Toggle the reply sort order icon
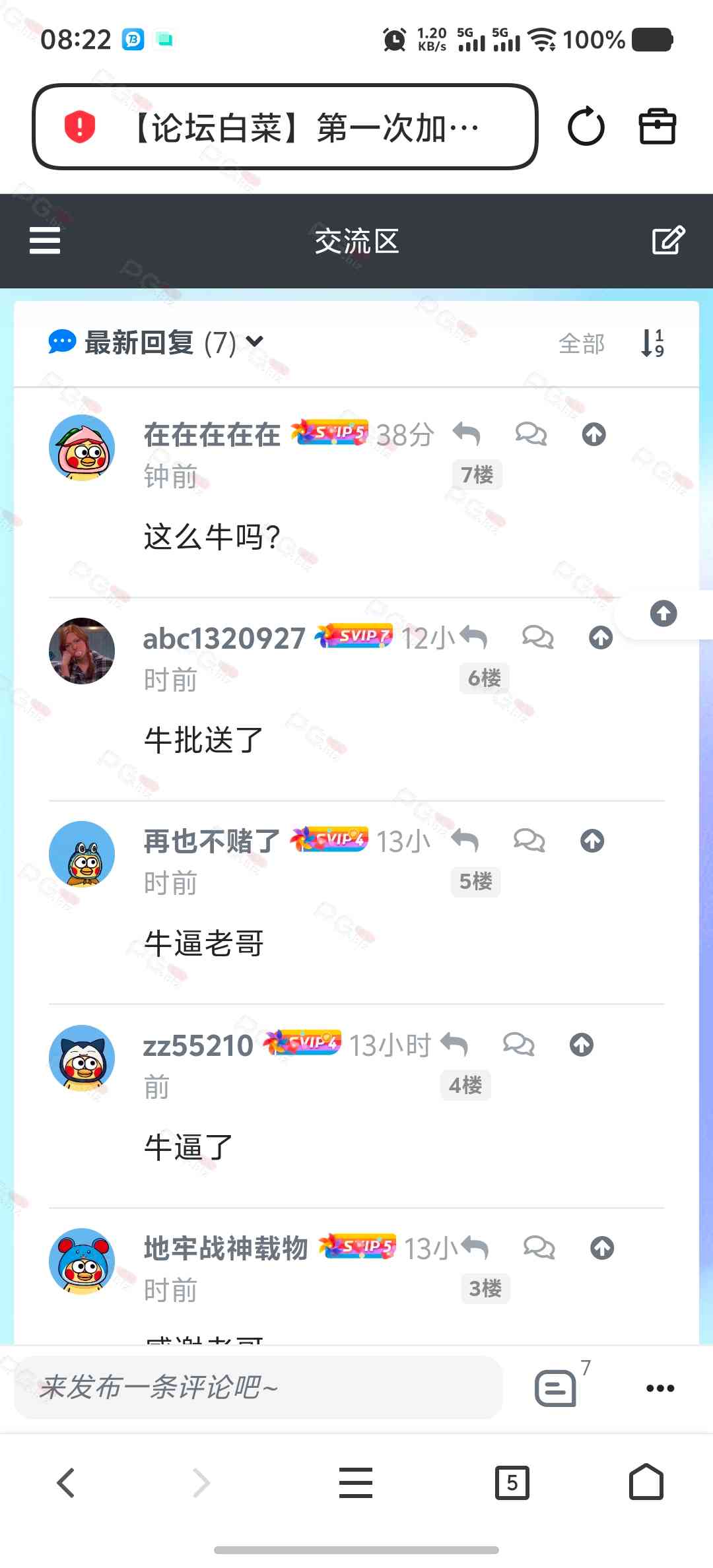 652,343
